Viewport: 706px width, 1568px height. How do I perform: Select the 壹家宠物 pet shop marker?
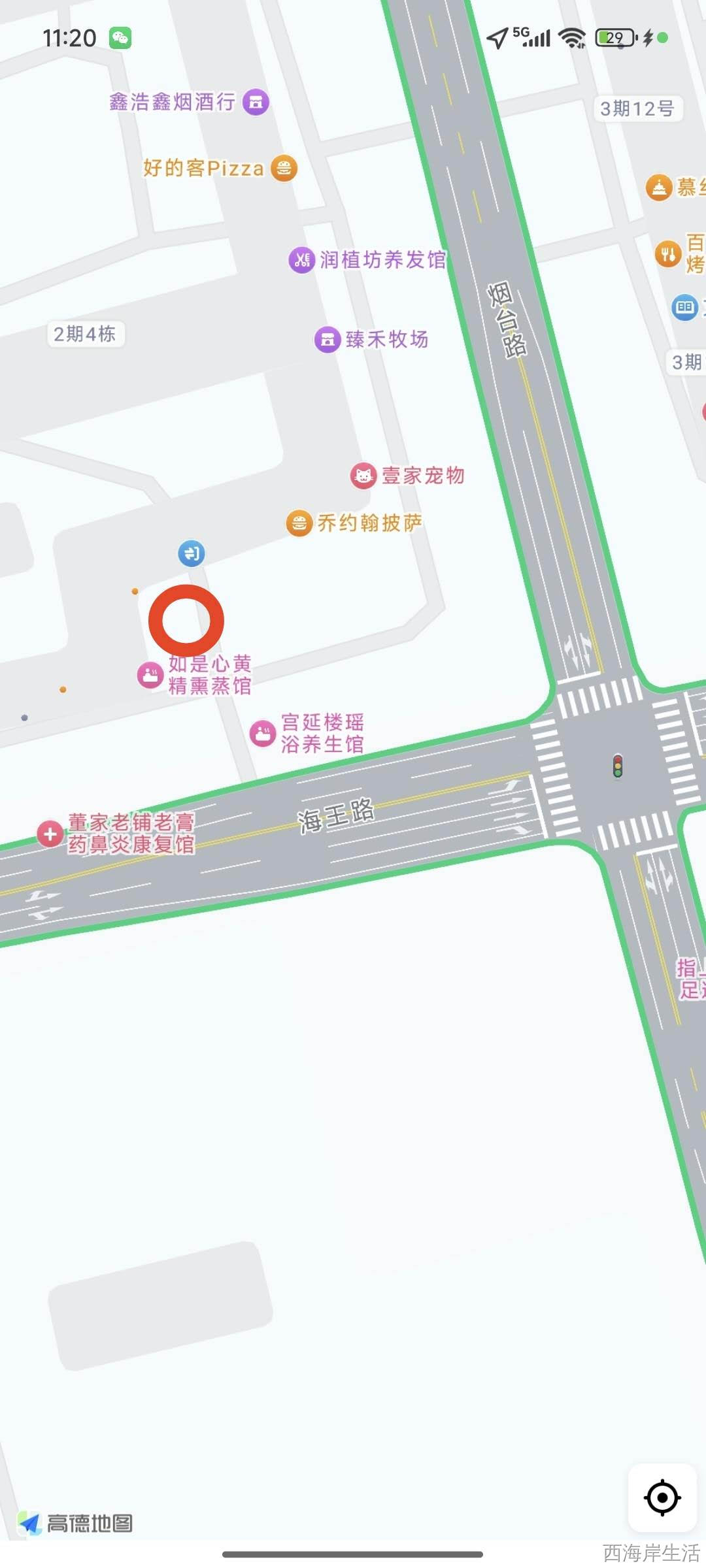[363, 476]
